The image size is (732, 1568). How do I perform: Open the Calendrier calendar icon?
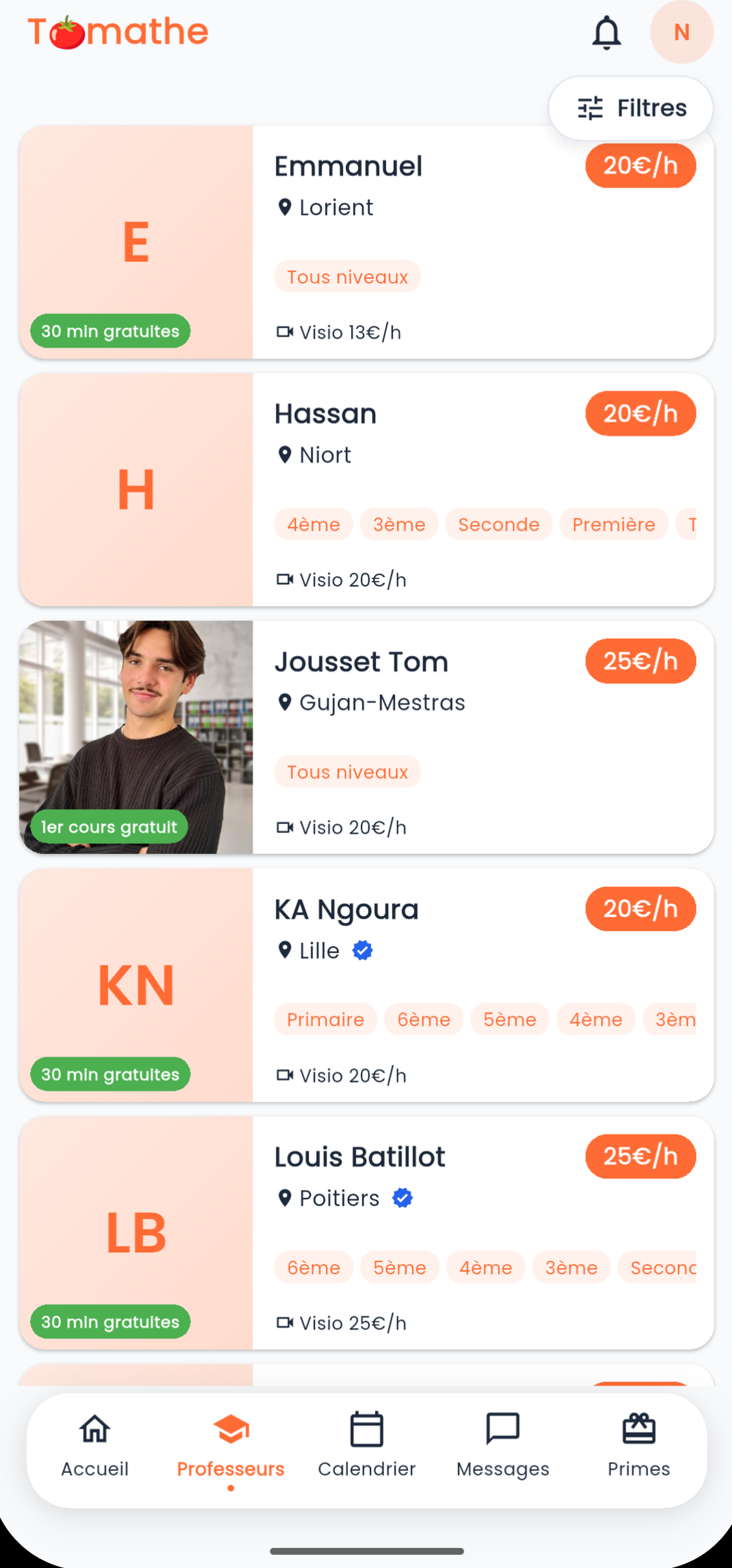(x=366, y=1428)
